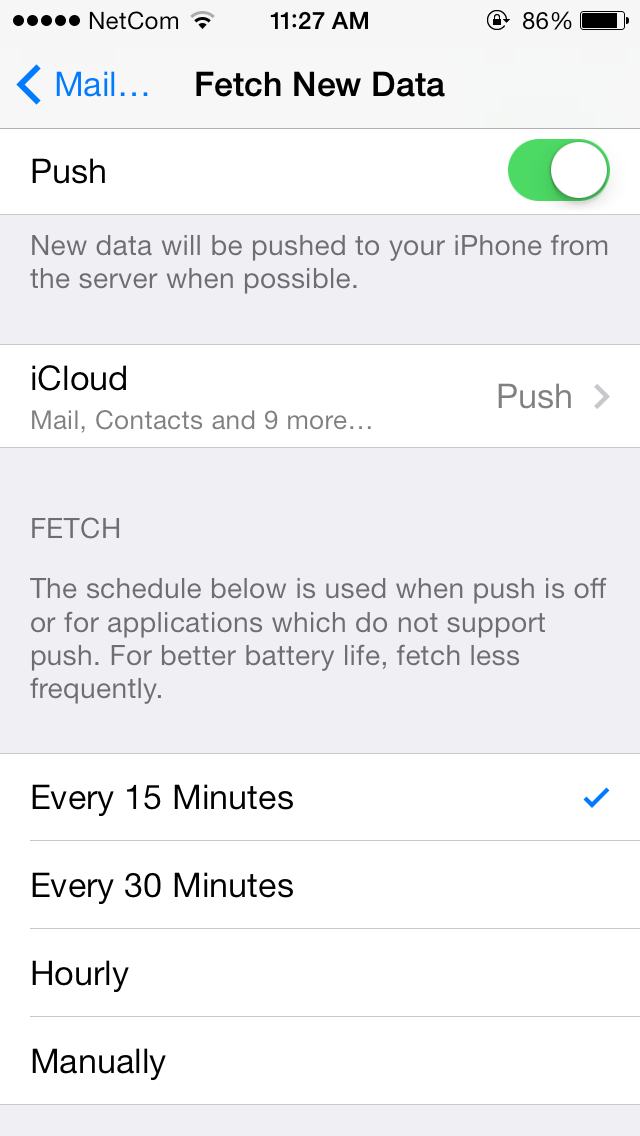This screenshot has width=640, height=1136.
Task: Select Every 15 Minutes schedule
Action: pyautogui.click(x=320, y=798)
